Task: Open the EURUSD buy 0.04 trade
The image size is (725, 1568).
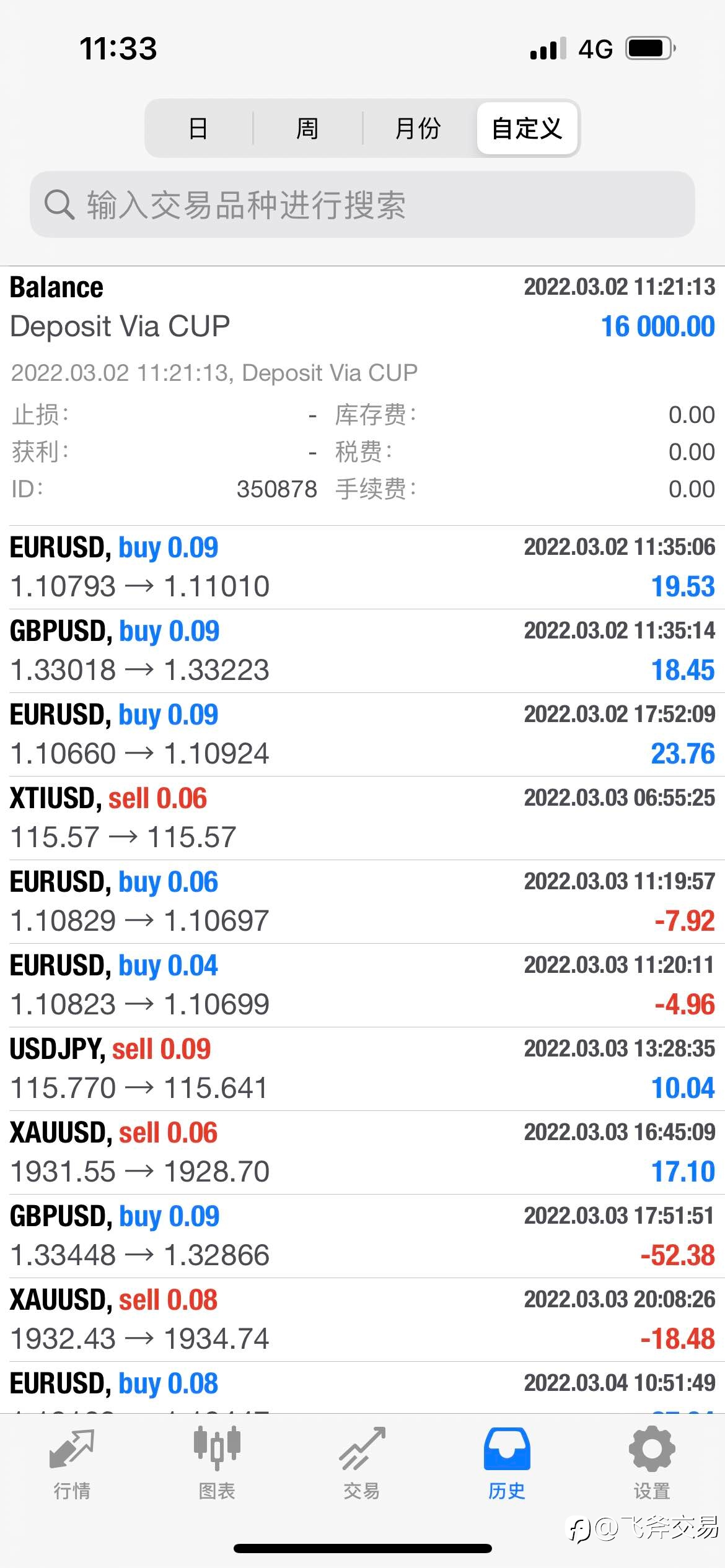Action: click(x=362, y=985)
